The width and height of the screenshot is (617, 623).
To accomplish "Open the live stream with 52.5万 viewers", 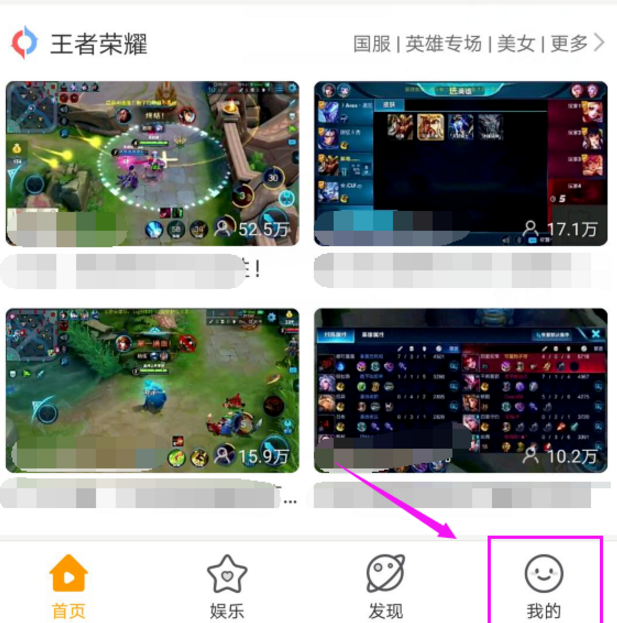I will 152,162.
